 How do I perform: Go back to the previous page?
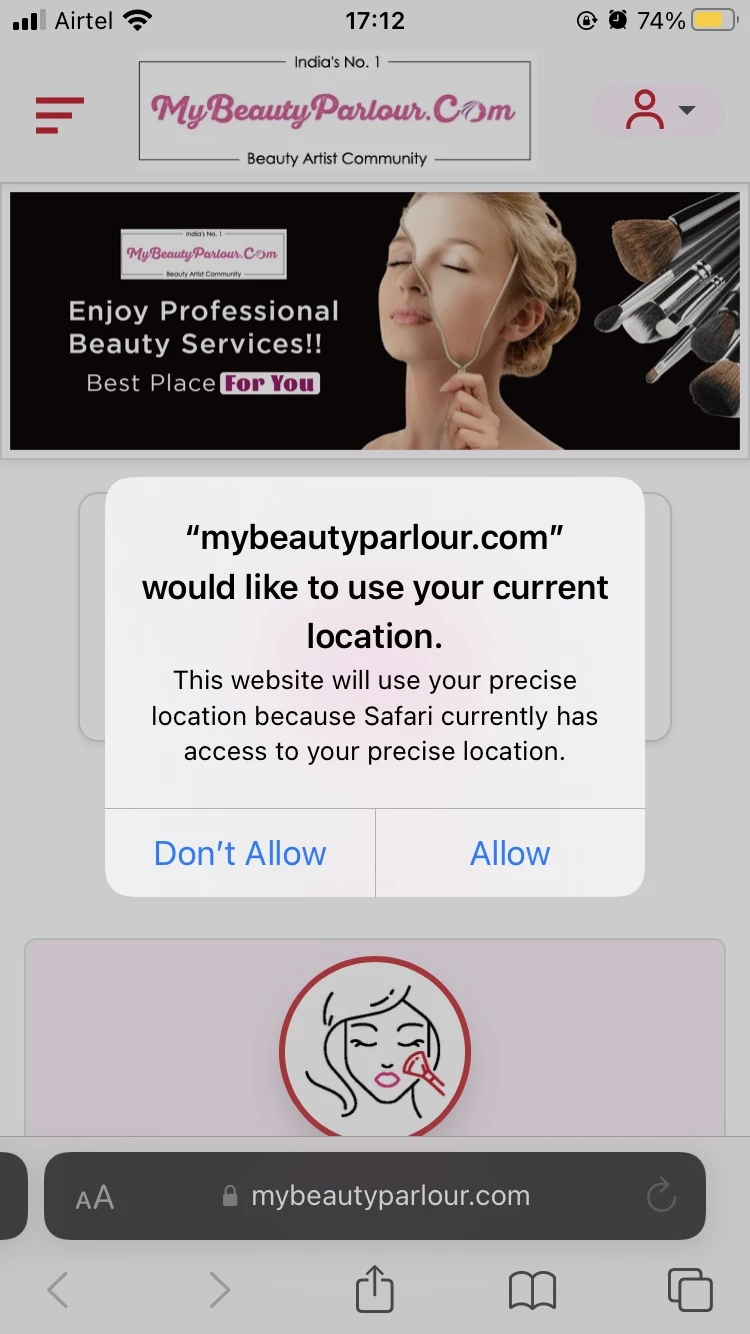click(58, 1290)
